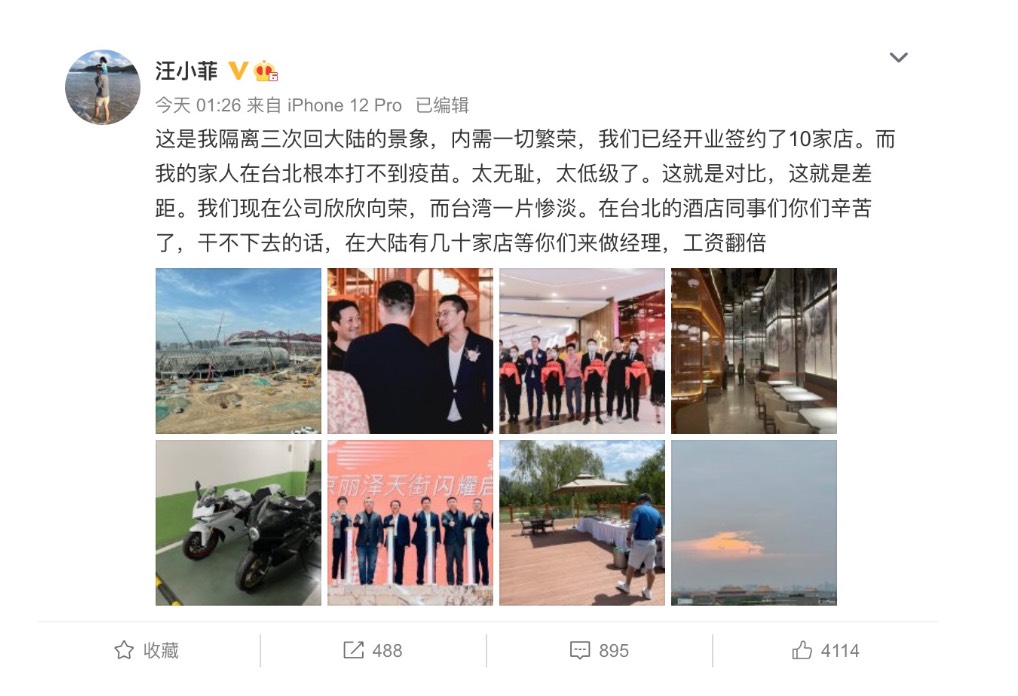This screenshot has width=1018, height=696.
Task: Open the construction site photo
Action: pos(238,350)
